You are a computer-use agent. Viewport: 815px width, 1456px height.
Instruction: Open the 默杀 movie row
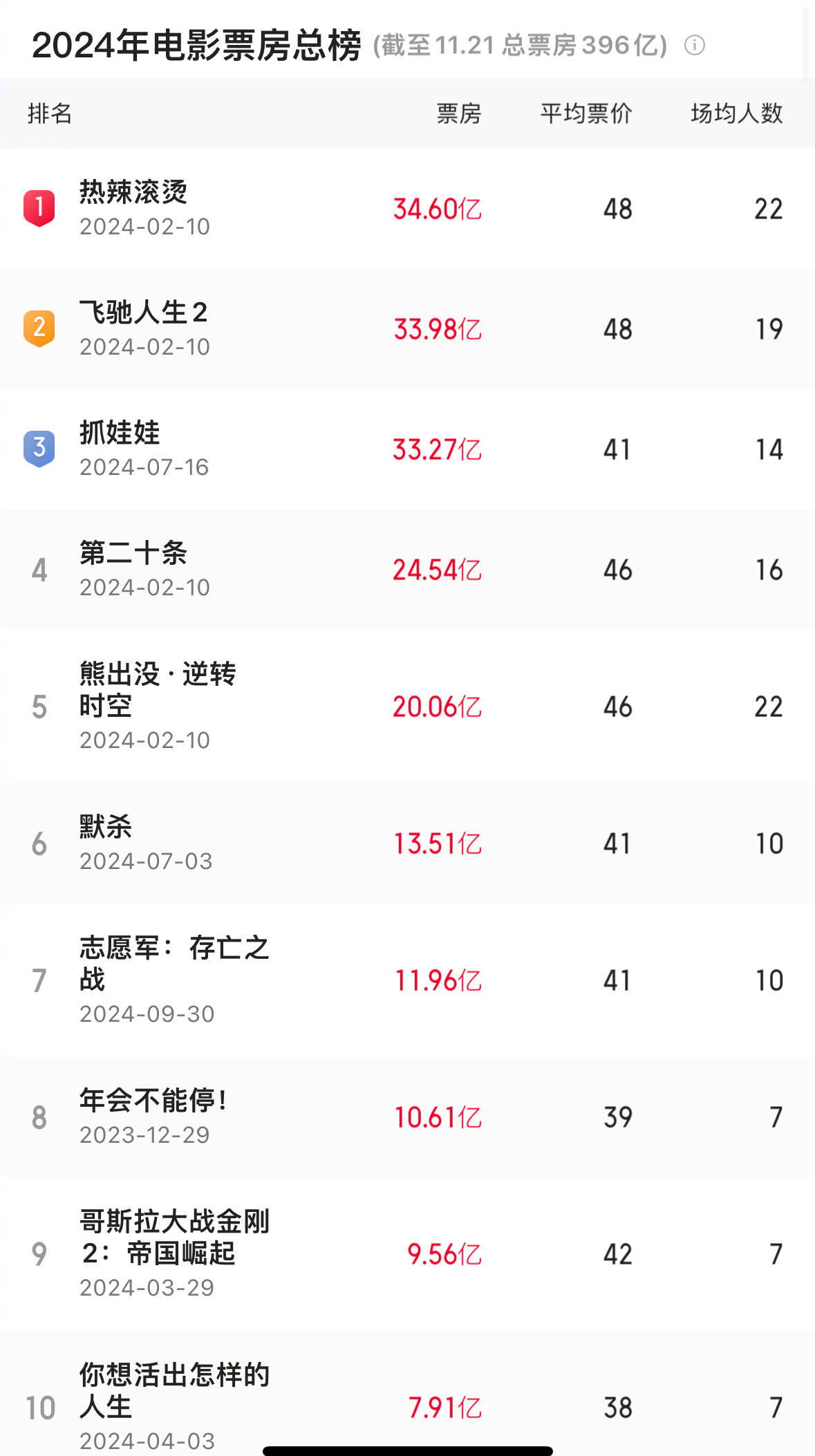(x=407, y=843)
